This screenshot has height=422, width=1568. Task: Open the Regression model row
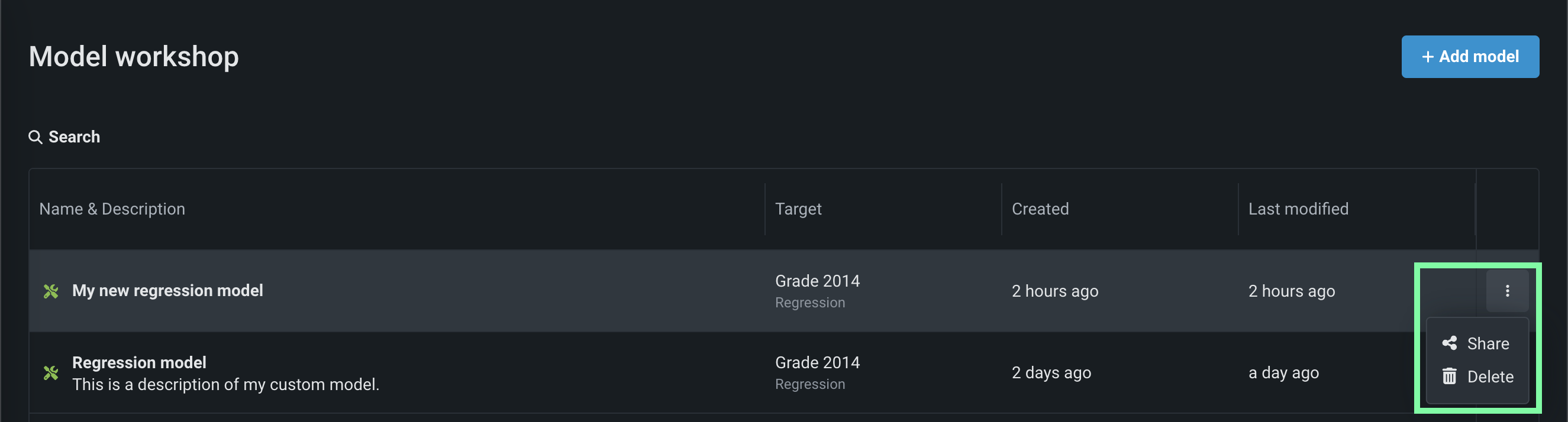point(140,363)
